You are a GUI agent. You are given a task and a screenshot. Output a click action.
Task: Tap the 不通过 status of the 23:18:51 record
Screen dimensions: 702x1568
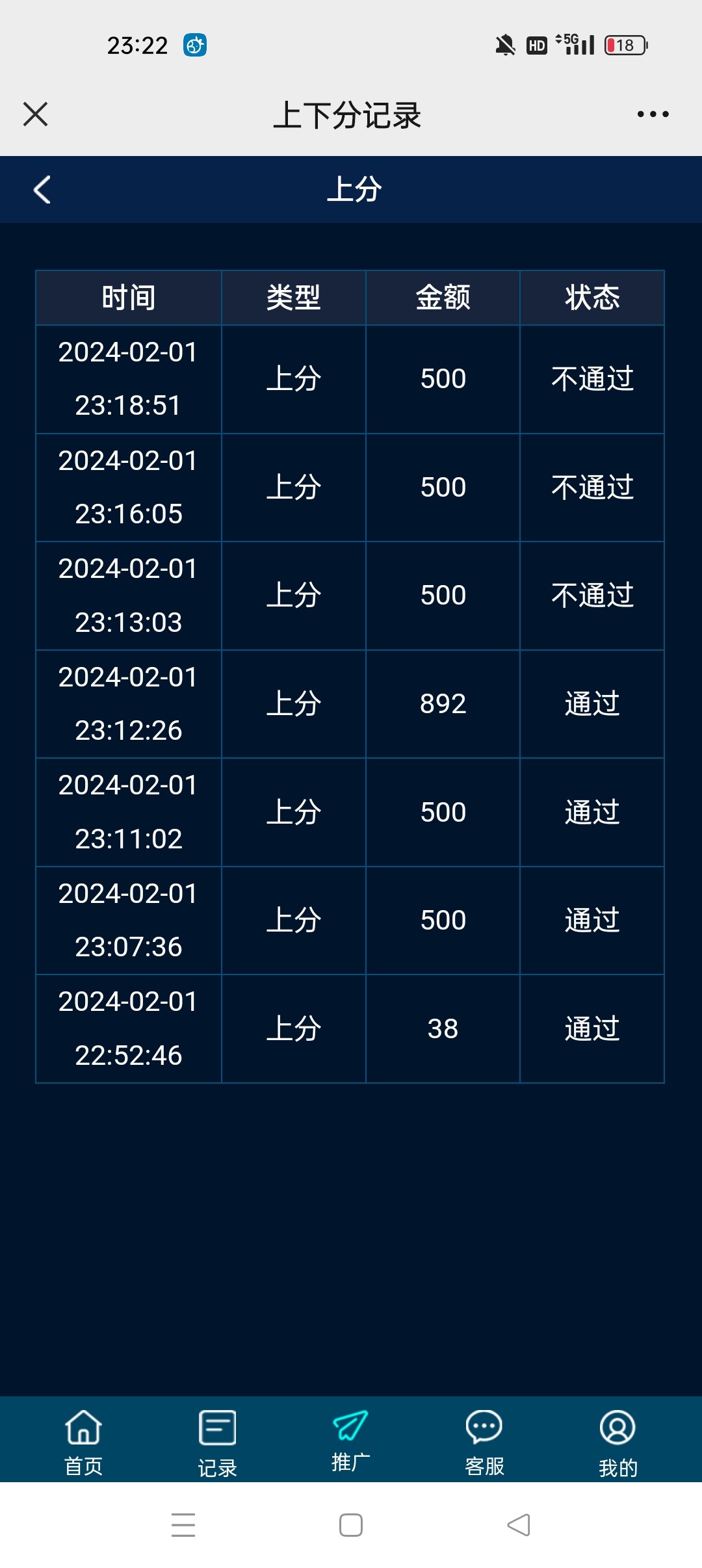click(x=592, y=379)
